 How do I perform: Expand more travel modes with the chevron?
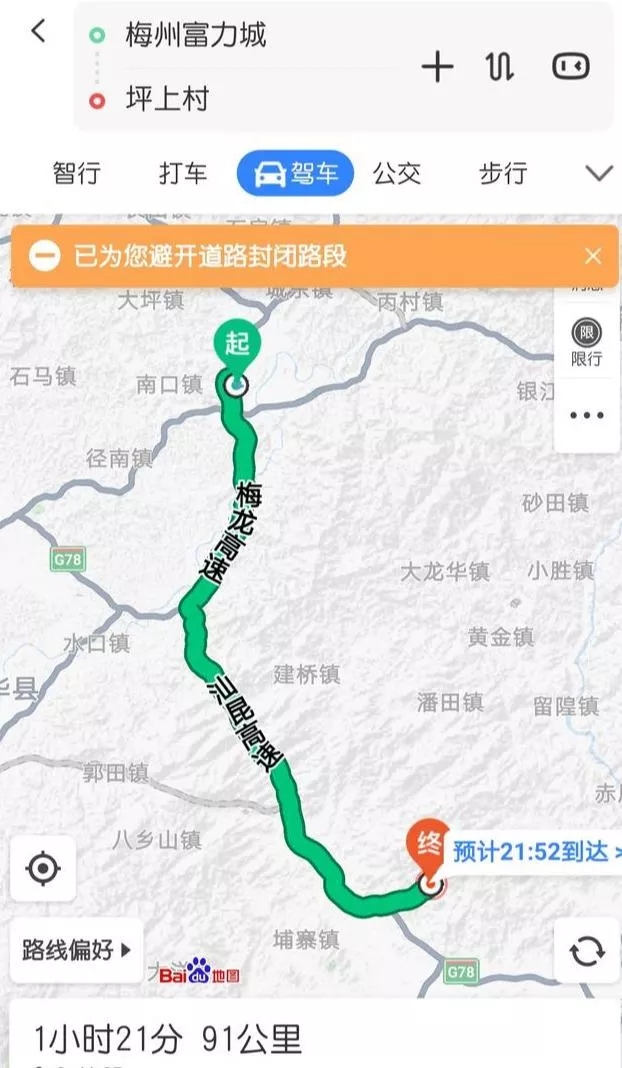[598, 173]
